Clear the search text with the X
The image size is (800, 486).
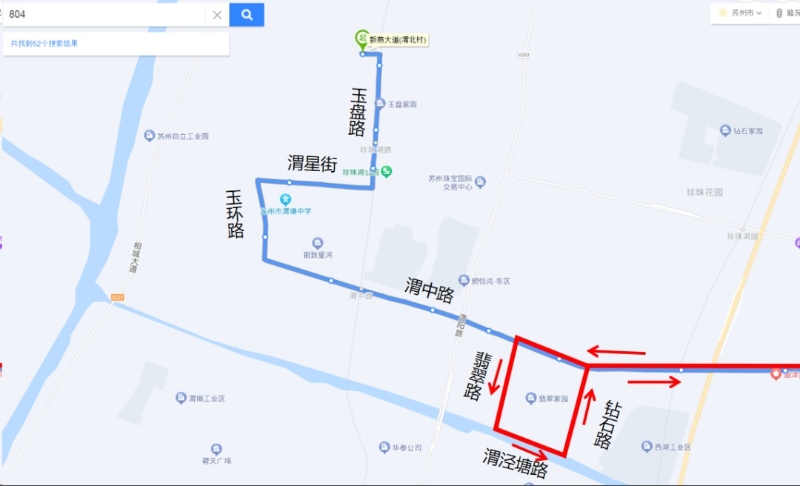(x=217, y=15)
